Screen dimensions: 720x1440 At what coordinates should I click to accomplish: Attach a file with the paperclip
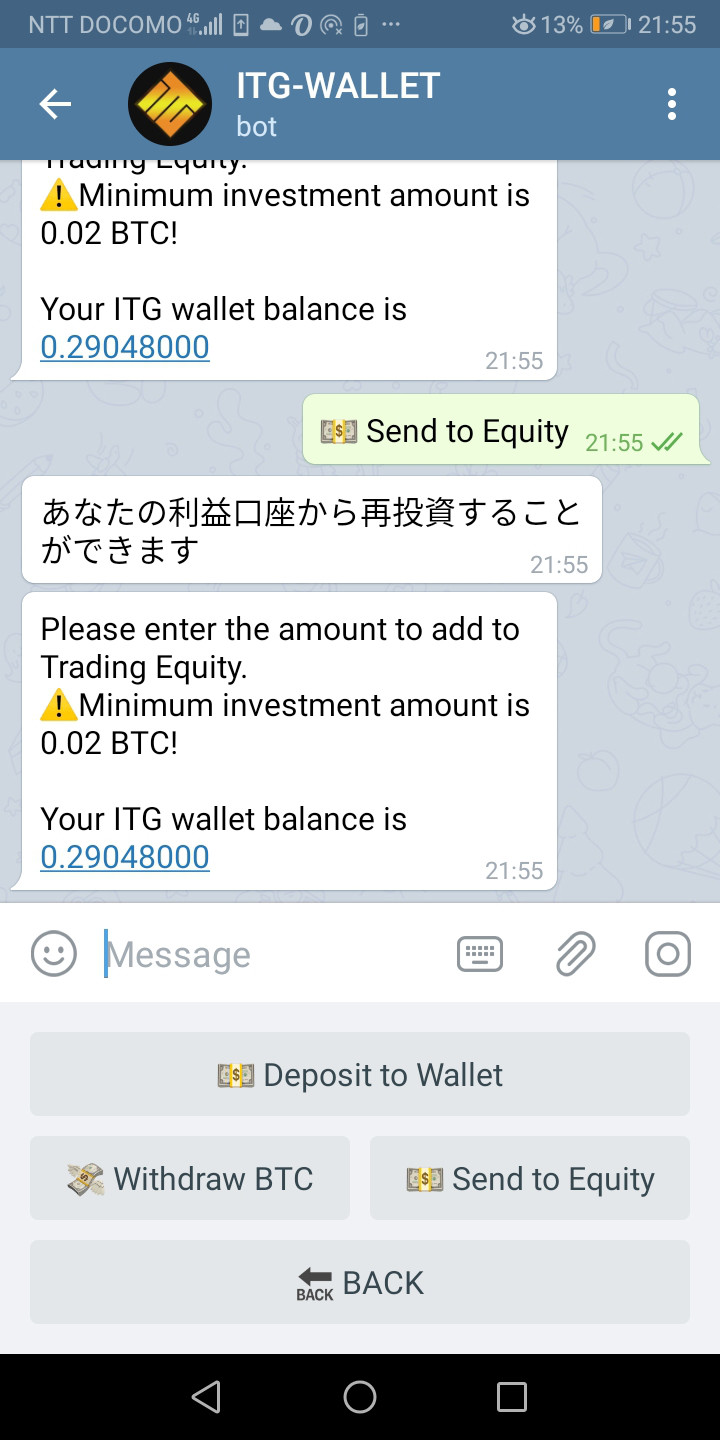(x=575, y=954)
